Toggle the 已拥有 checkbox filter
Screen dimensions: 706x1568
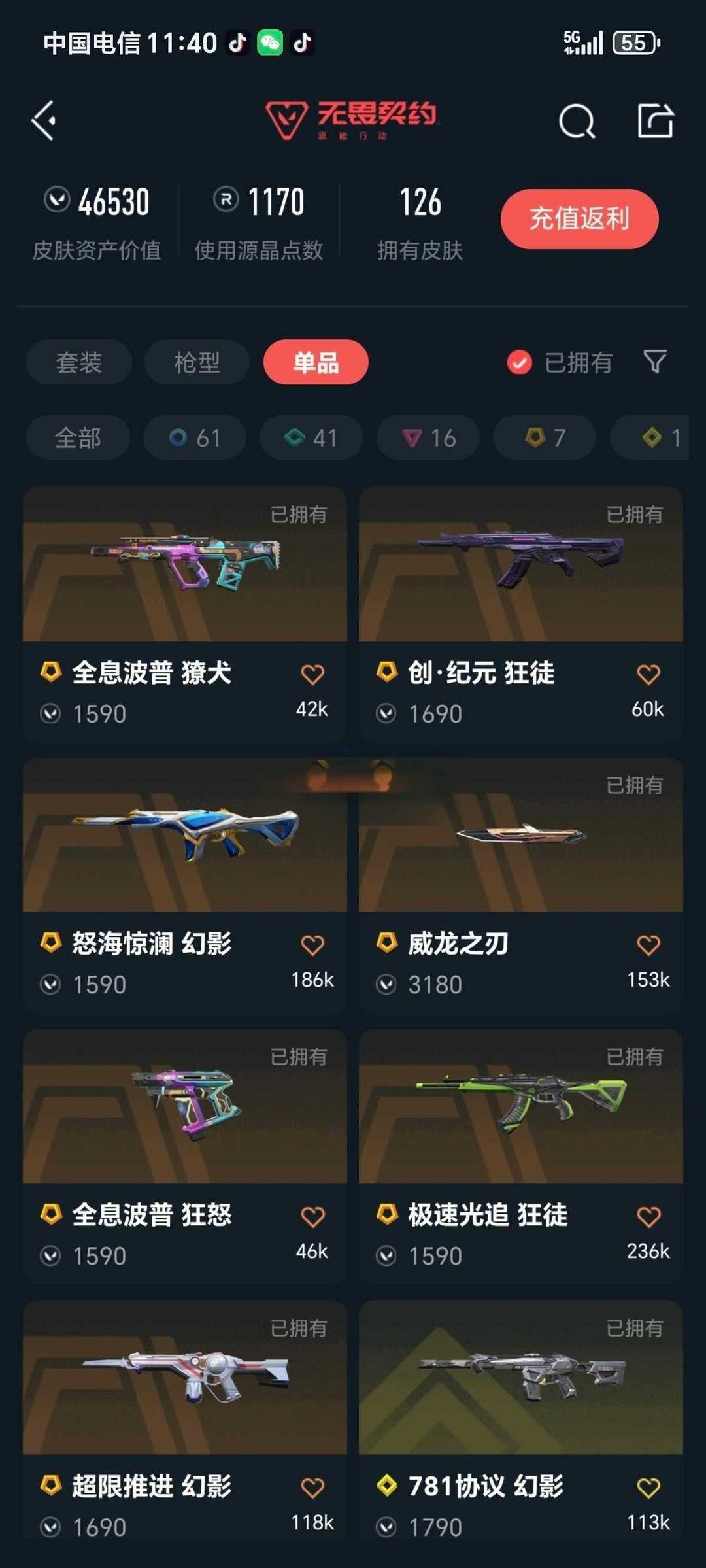[x=560, y=362]
